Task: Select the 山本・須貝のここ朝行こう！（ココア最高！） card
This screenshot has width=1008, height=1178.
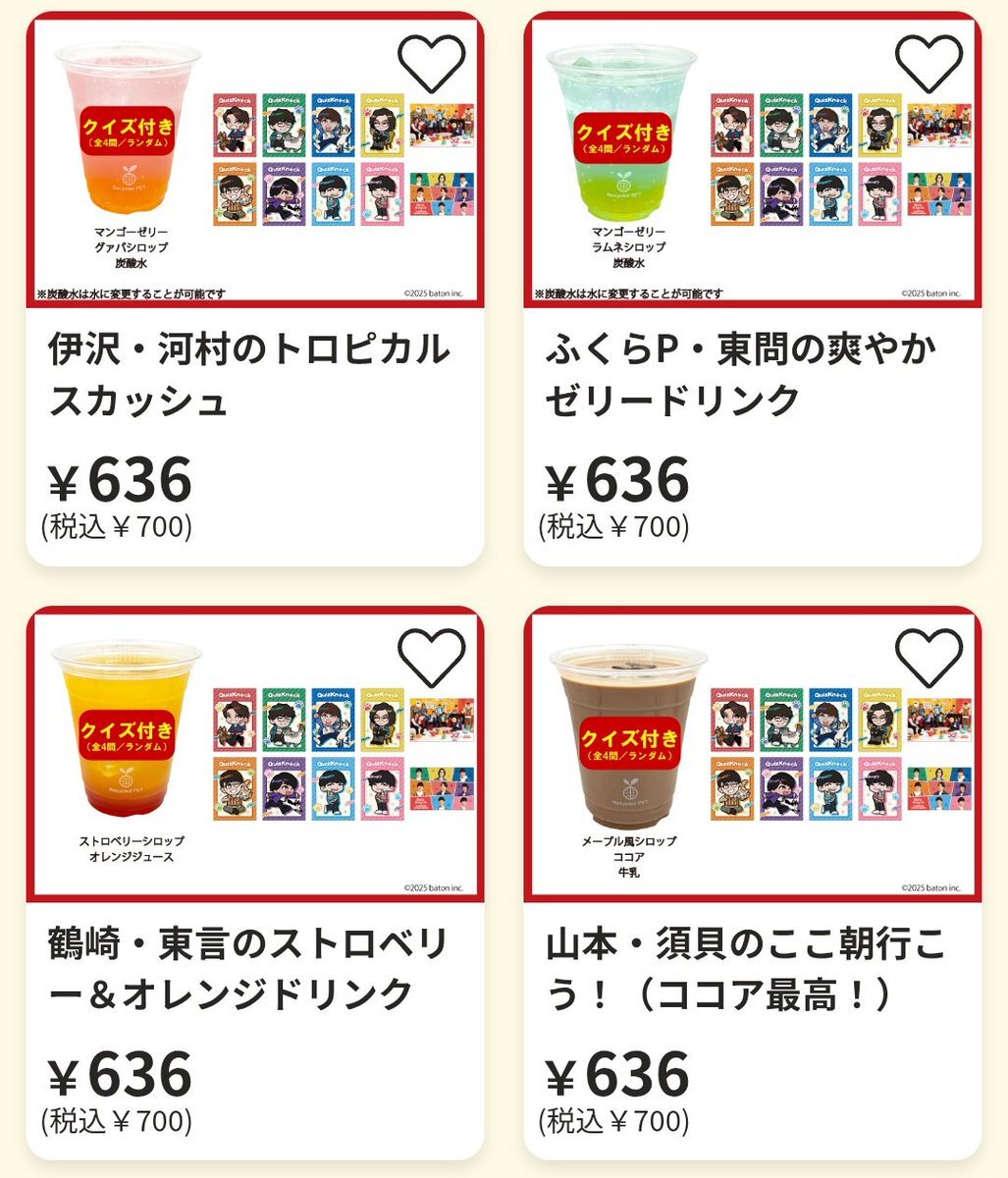Action: 753,883
